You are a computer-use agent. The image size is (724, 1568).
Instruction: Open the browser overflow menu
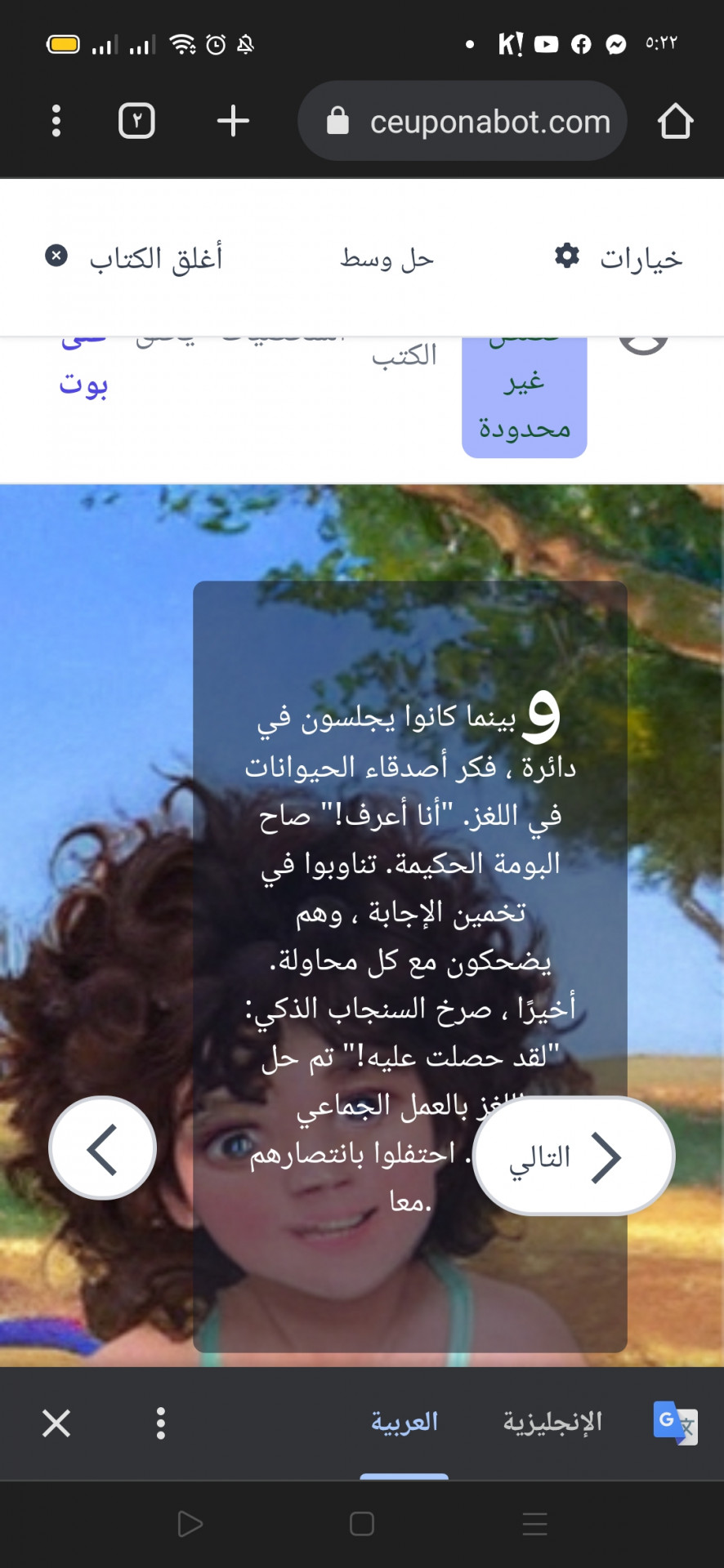click(56, 121)
